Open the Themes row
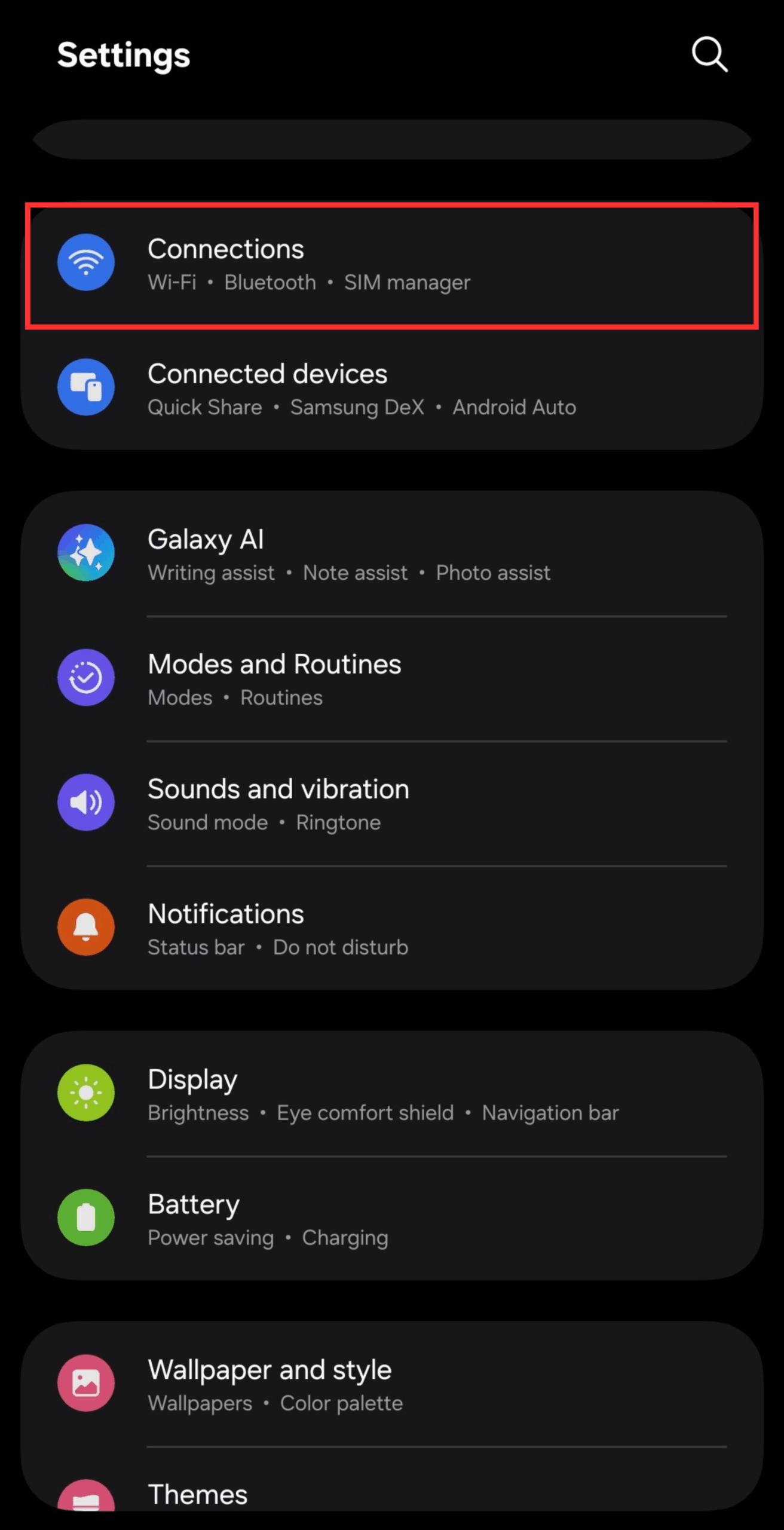 coord(391,1494)
